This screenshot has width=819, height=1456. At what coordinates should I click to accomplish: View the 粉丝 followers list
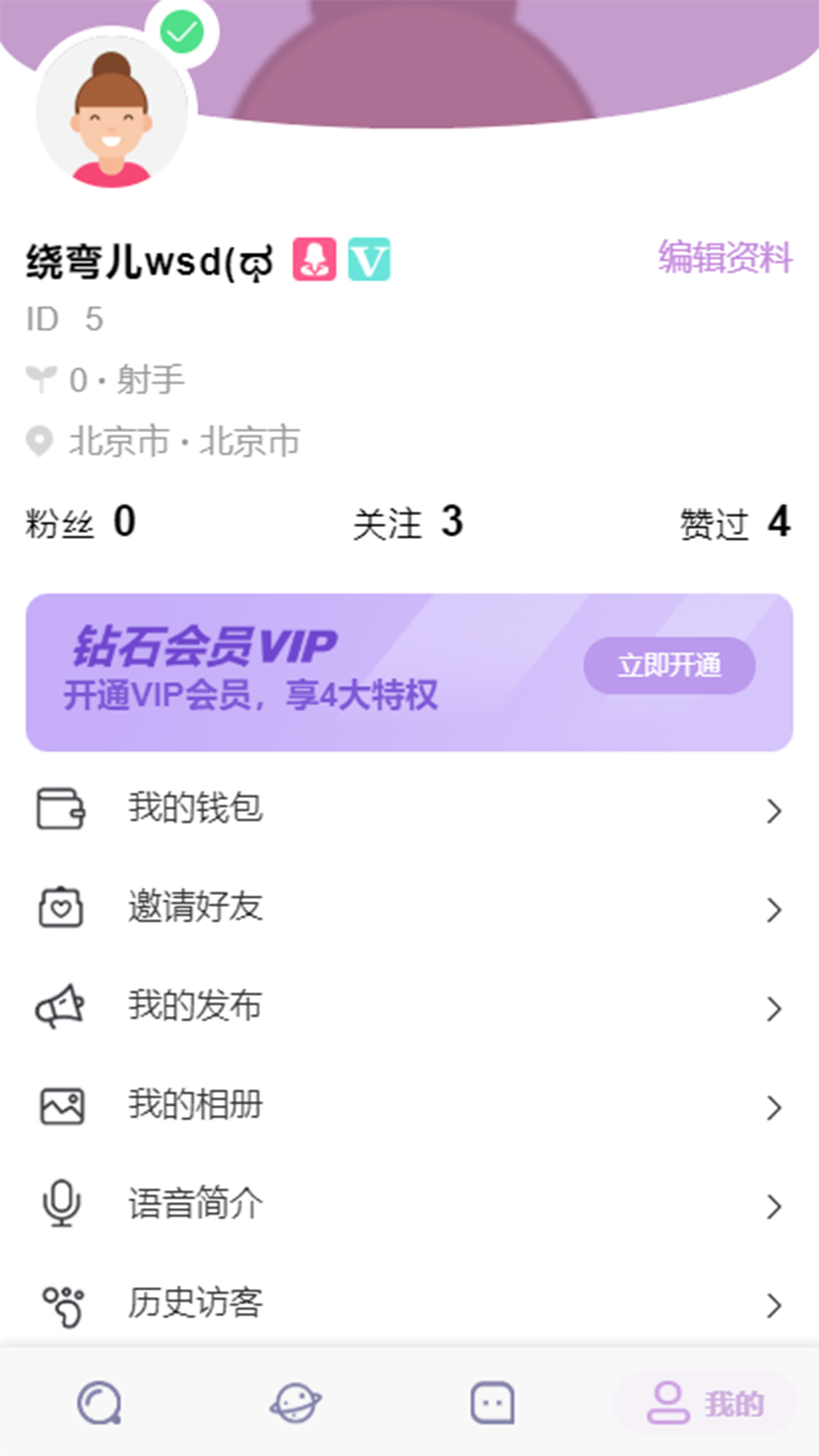[80, 523]
